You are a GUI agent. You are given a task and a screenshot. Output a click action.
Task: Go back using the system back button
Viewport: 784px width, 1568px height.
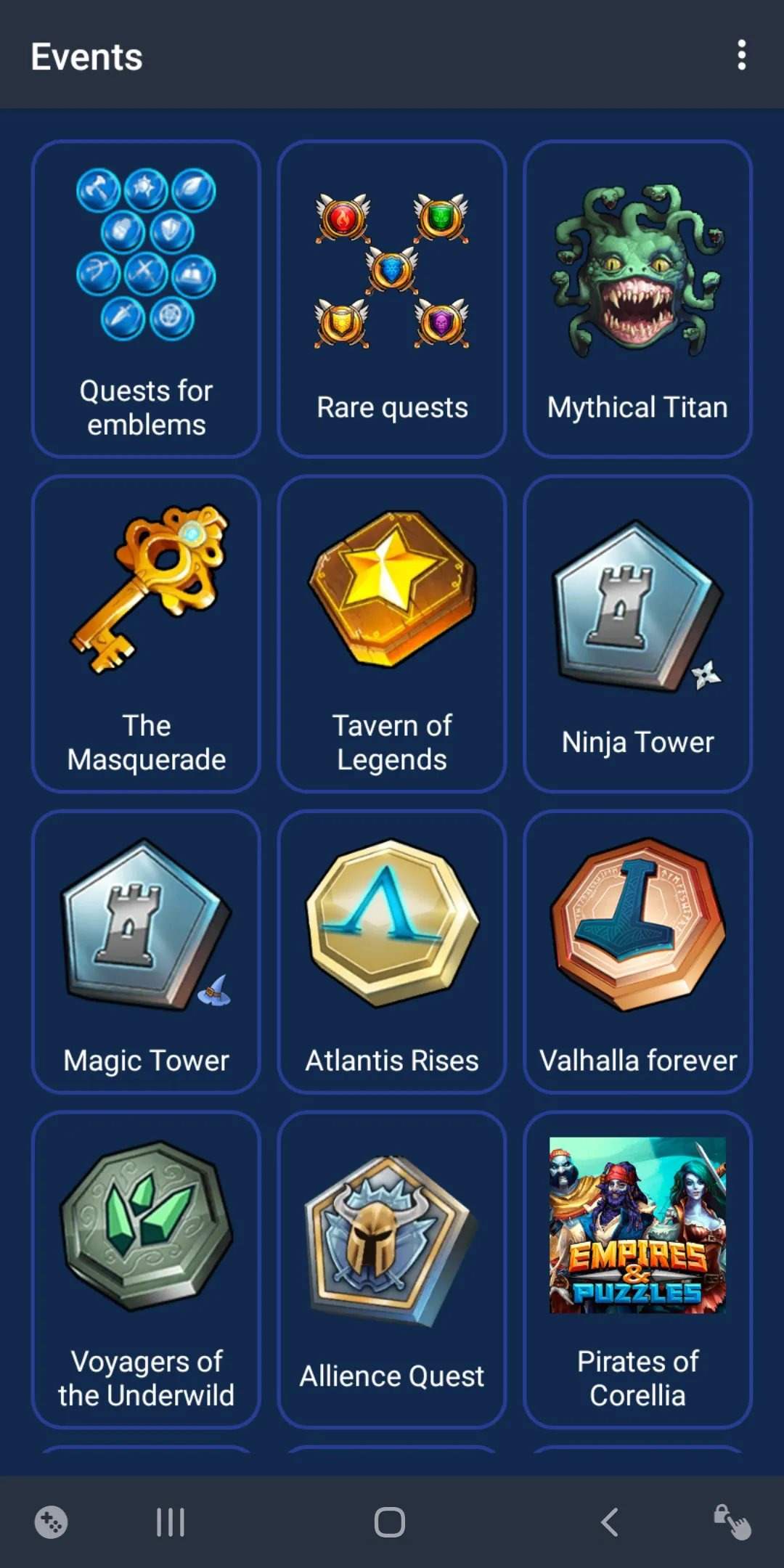tap(610, 1522)
